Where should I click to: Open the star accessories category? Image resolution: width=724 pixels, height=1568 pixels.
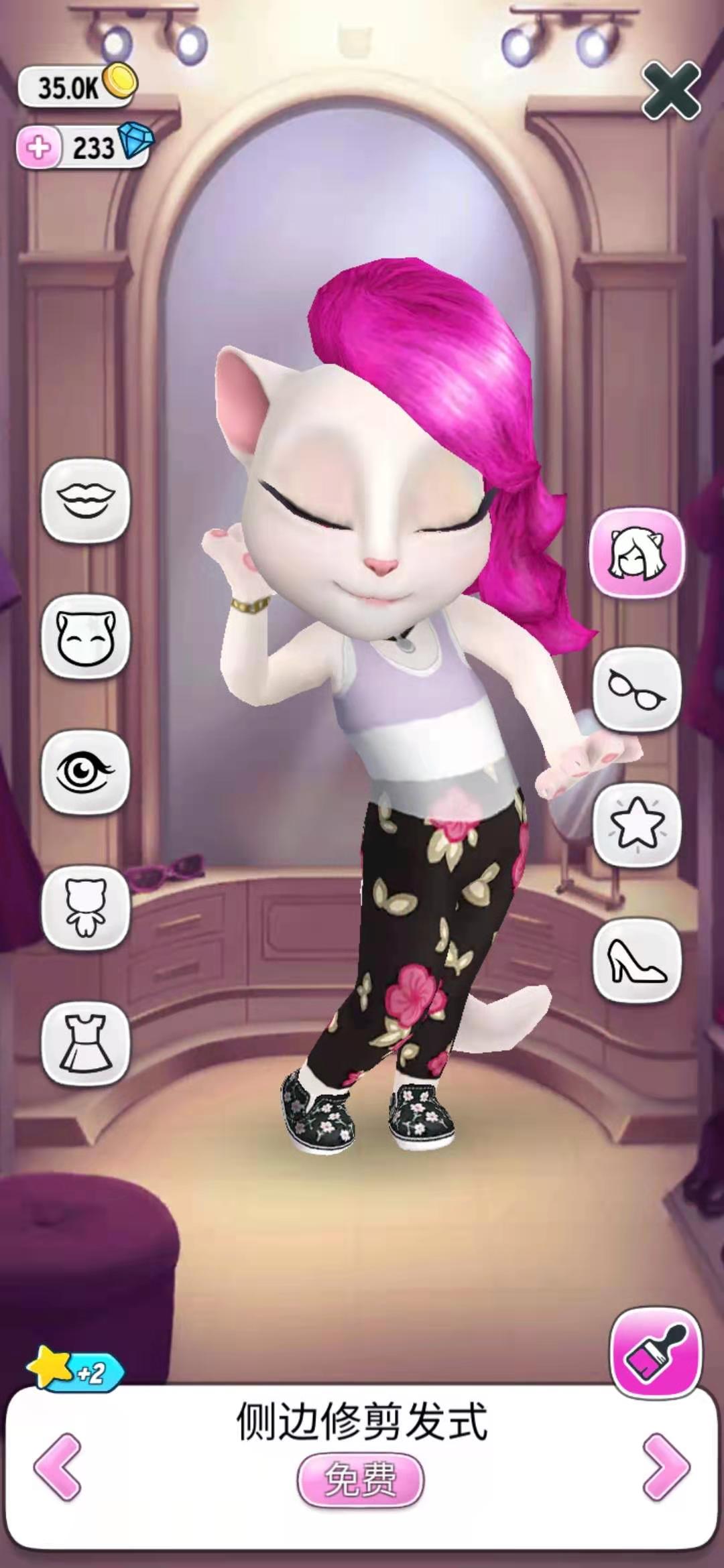[x=637, y=824]
